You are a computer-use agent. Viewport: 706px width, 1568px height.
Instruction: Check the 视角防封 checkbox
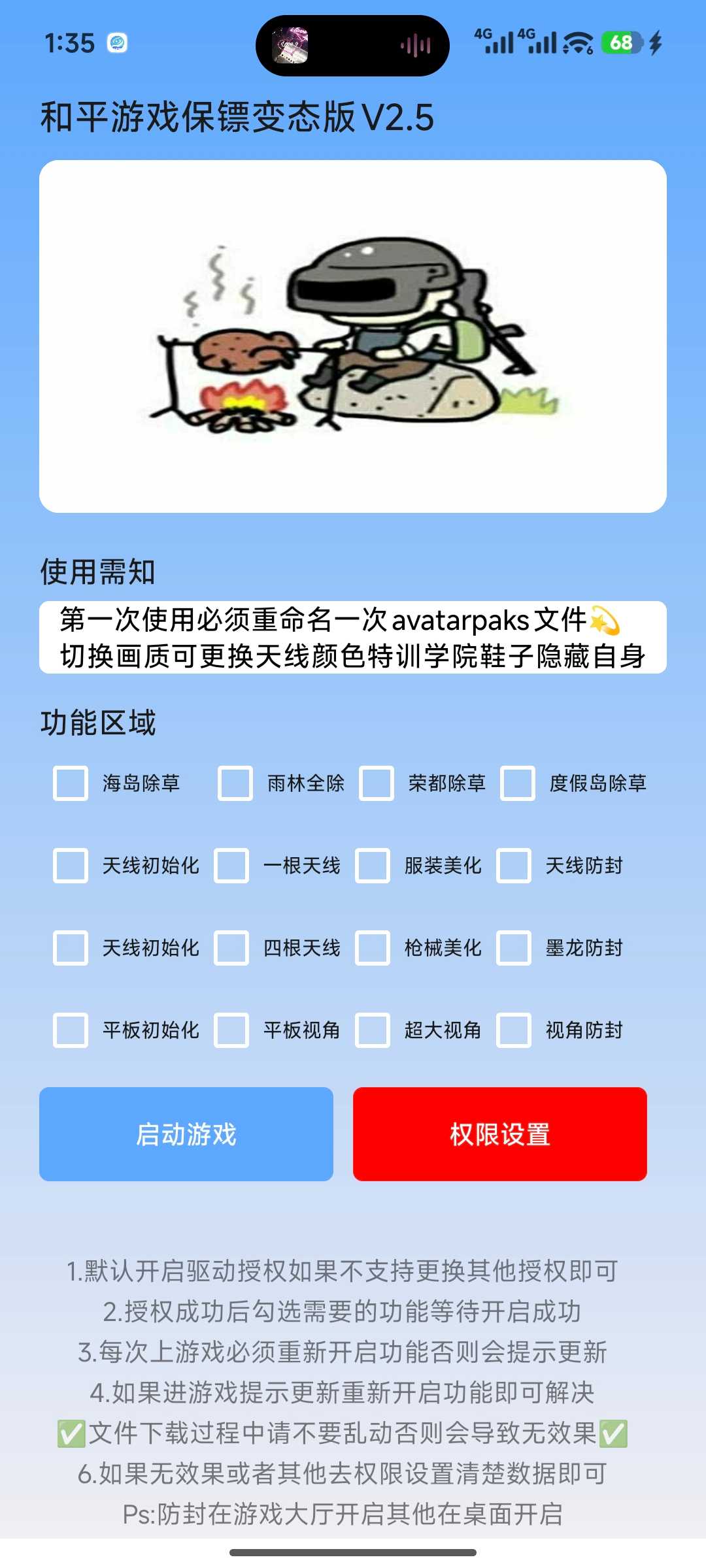pos(514,1030)
